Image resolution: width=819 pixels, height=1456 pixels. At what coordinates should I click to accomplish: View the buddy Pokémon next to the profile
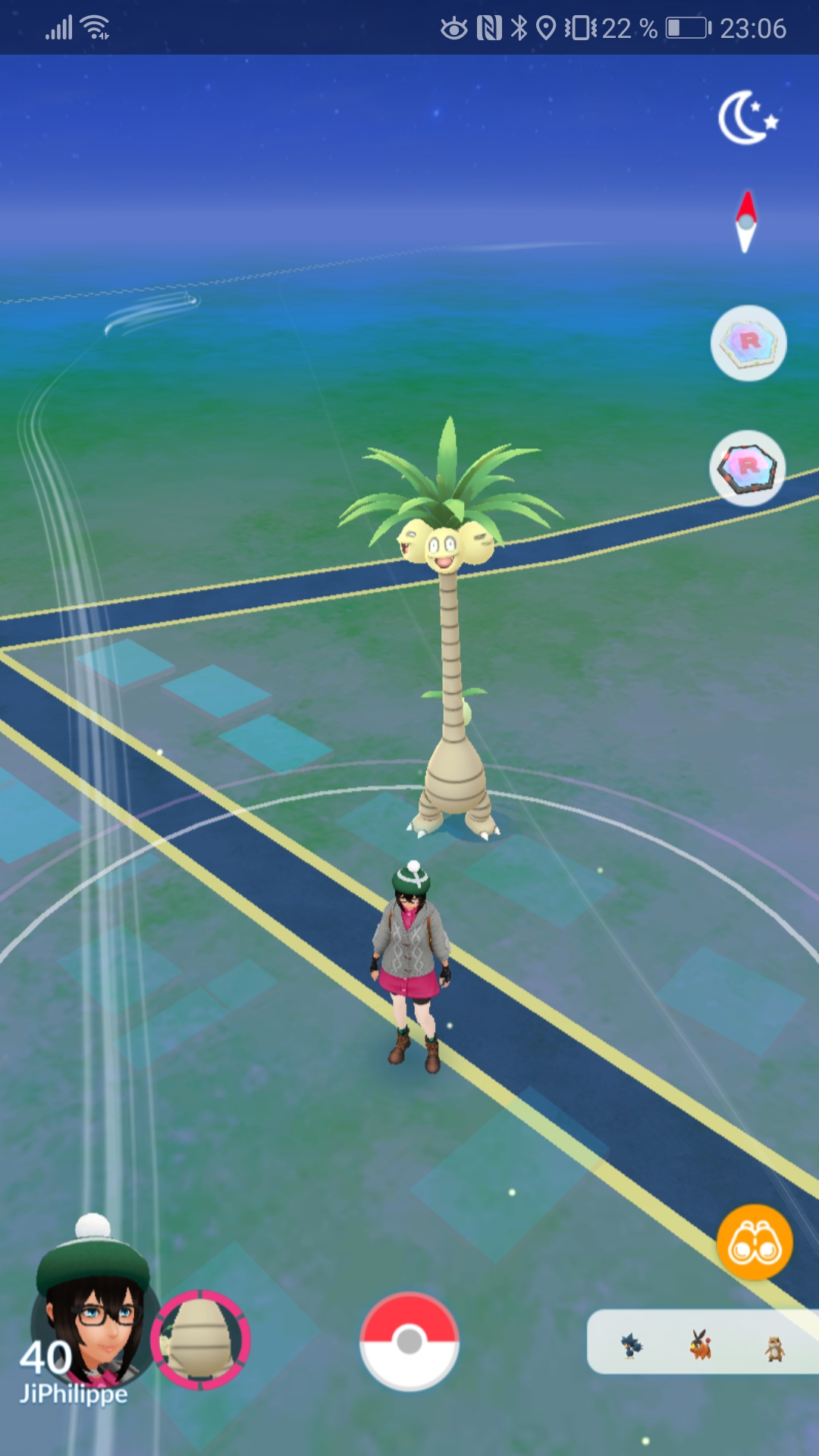click(x=200, y=1340)
